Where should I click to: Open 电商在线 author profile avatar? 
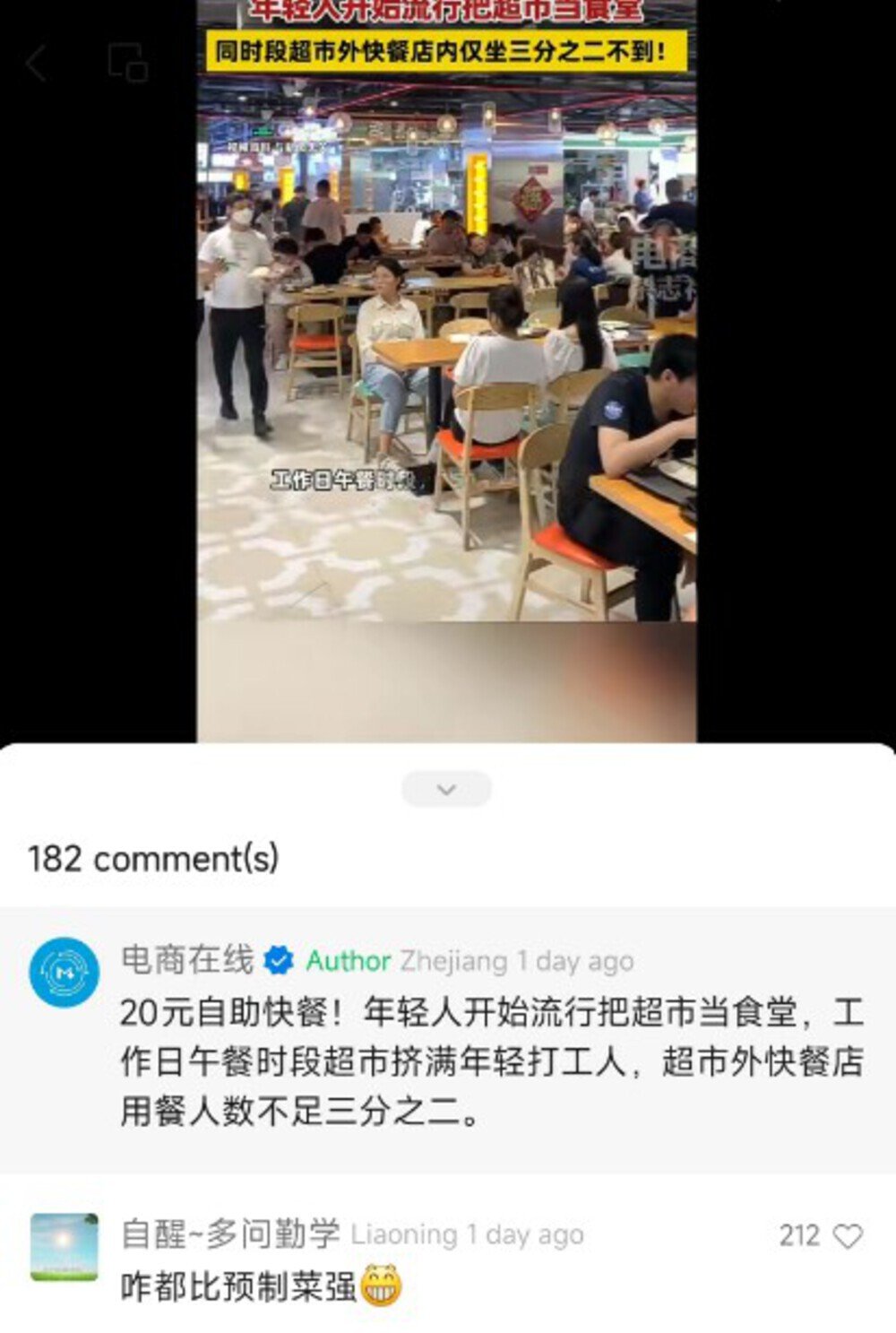(65, 972)
